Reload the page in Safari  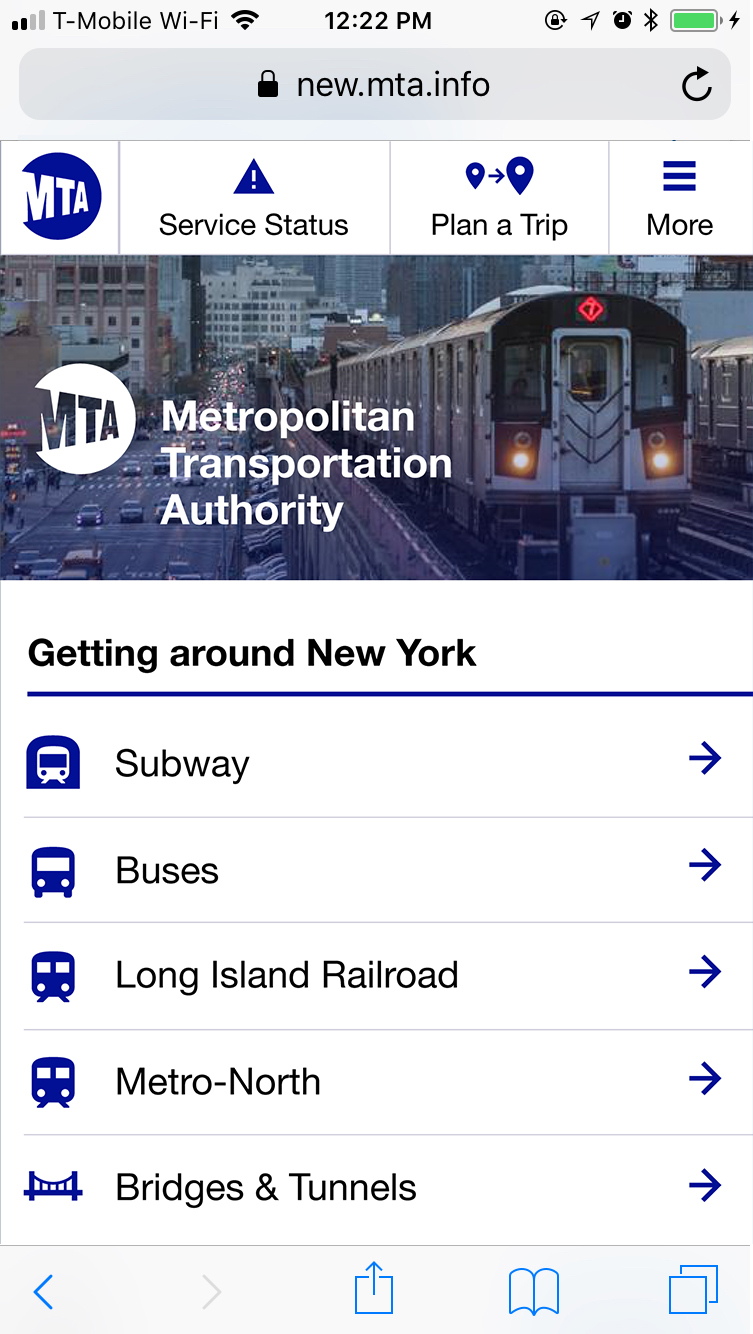click(x=696, y=85)
